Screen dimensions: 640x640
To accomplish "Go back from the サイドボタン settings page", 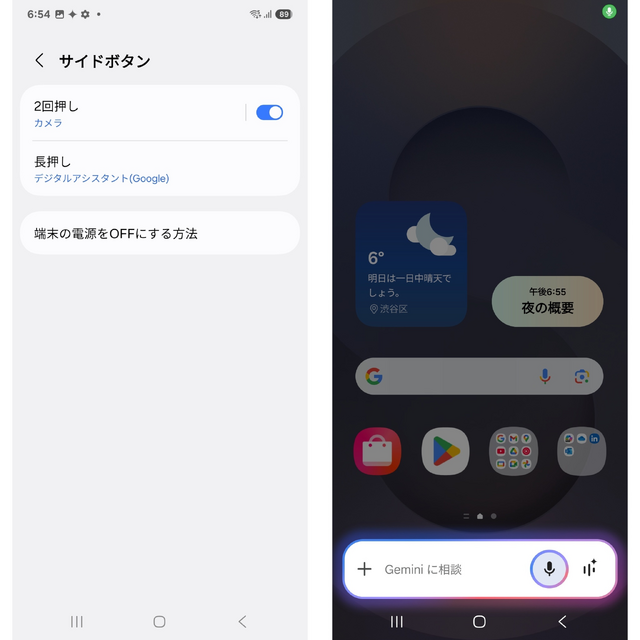I will coord(40,61).
